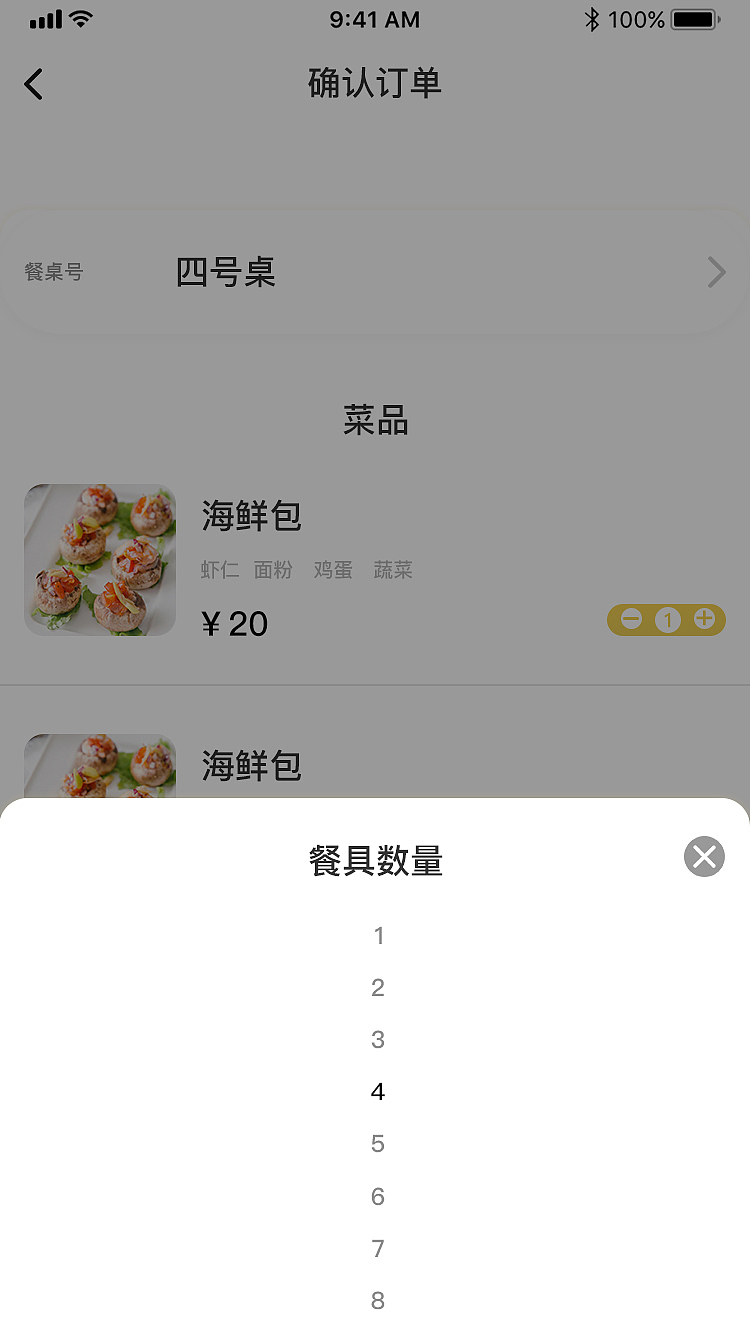Tap the Bluetooth icon in the status bar
This screenshot has height=1334, width=750.
tap(594, 18)
